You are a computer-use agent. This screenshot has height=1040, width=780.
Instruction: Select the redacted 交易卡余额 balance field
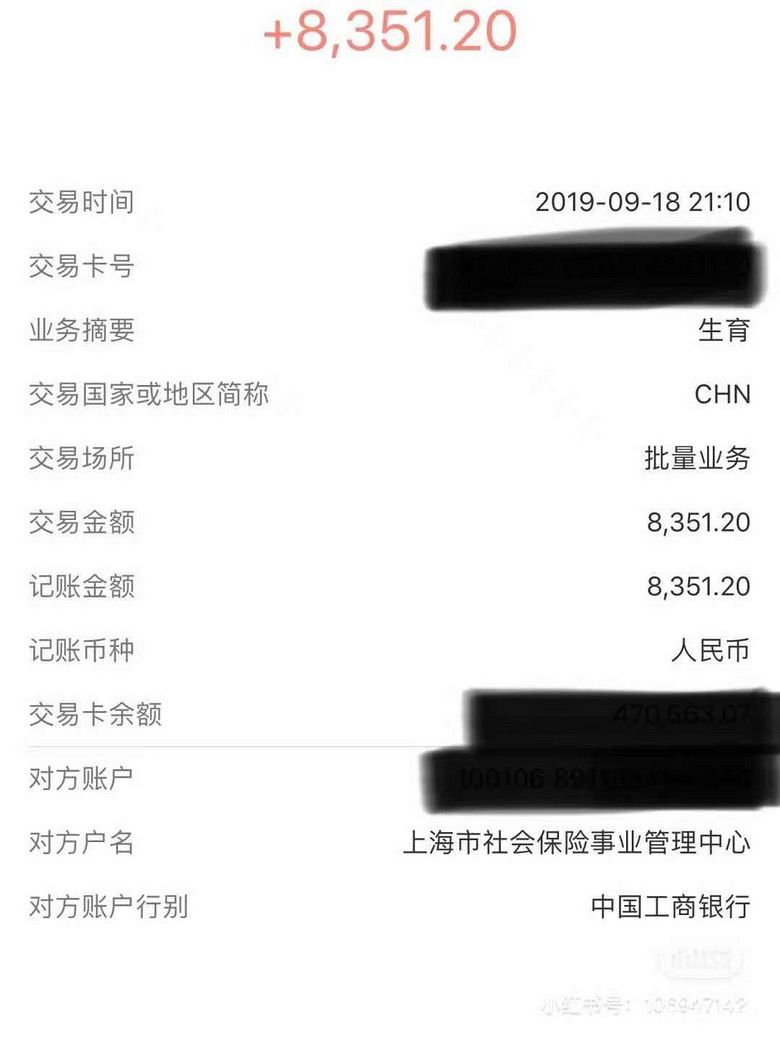(x=610, y=713)
